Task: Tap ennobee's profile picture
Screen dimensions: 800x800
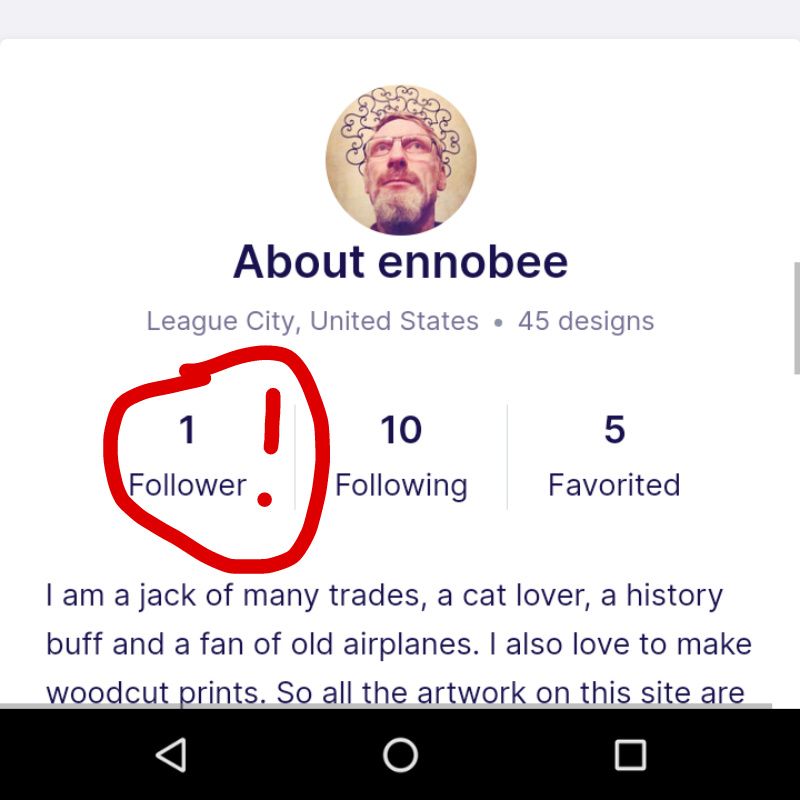Action: tap(401, 160)
